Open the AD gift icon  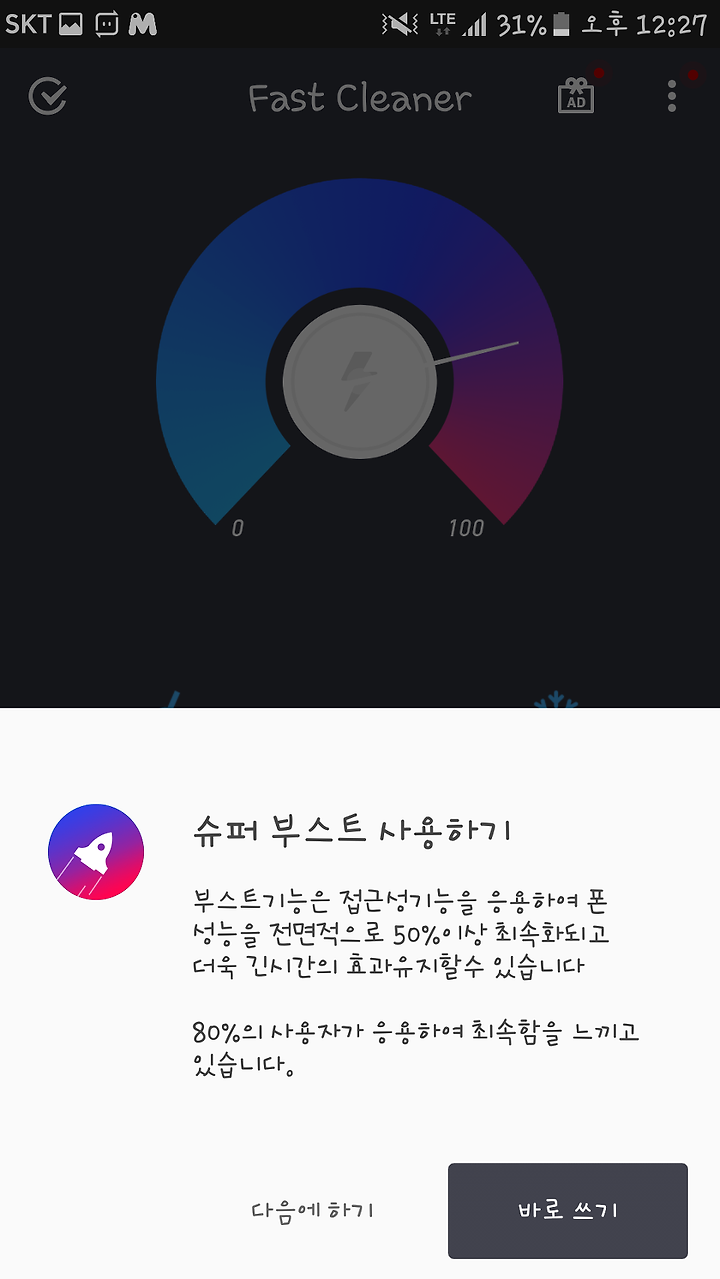click(575, 96)
